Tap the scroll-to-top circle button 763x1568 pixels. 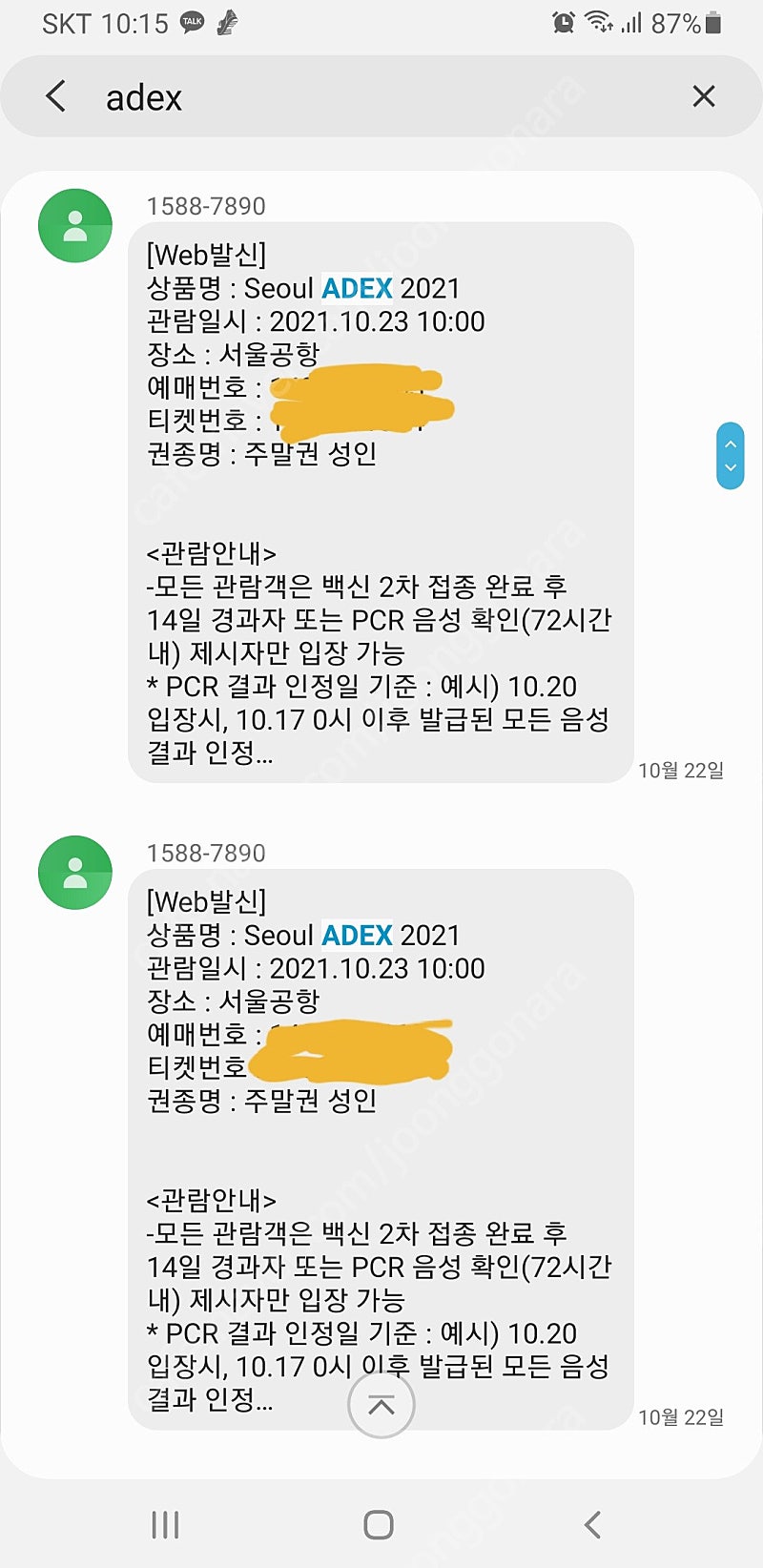[380, 1405]
